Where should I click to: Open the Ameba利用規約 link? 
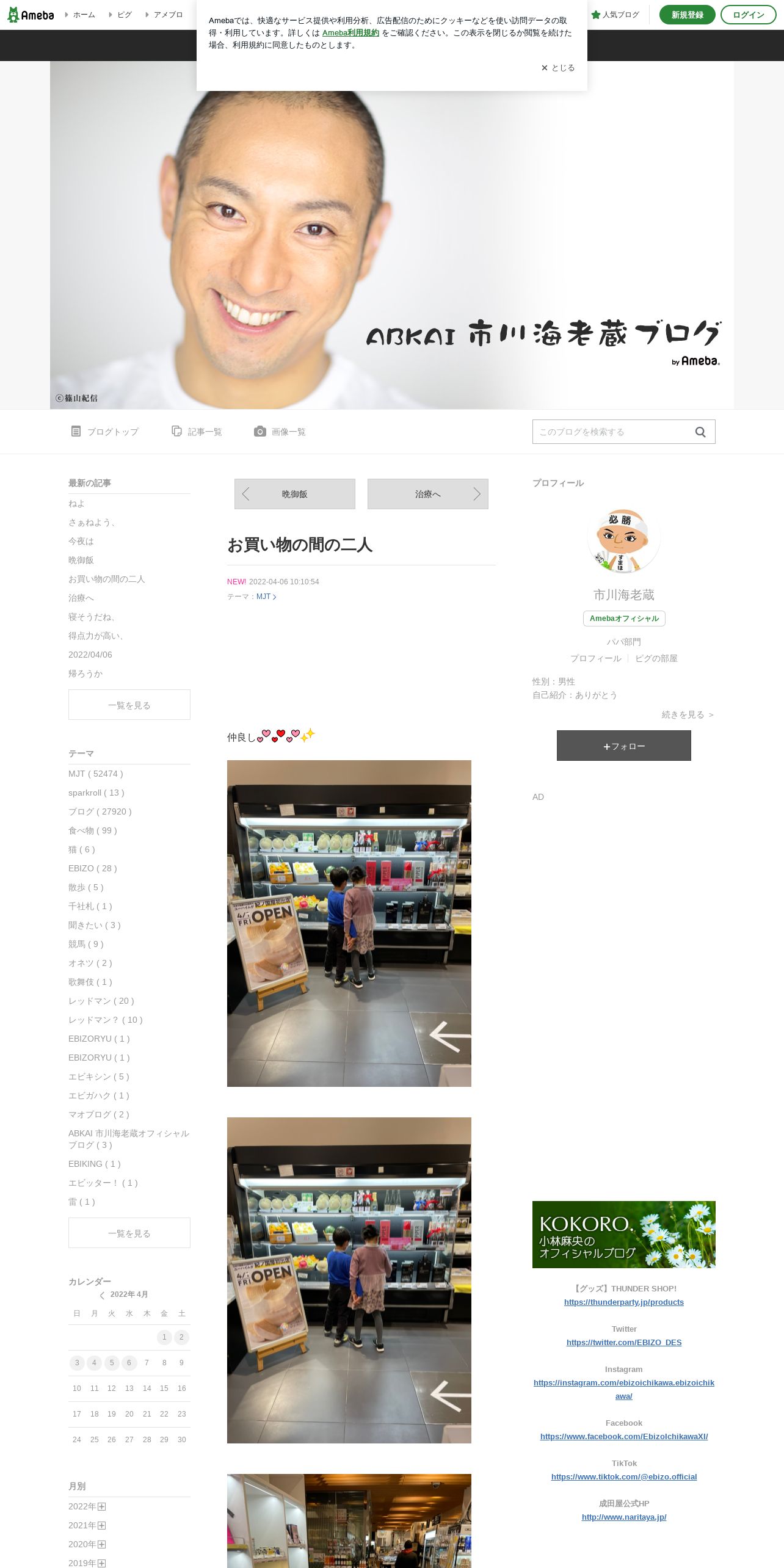click(x=350, y=33)
